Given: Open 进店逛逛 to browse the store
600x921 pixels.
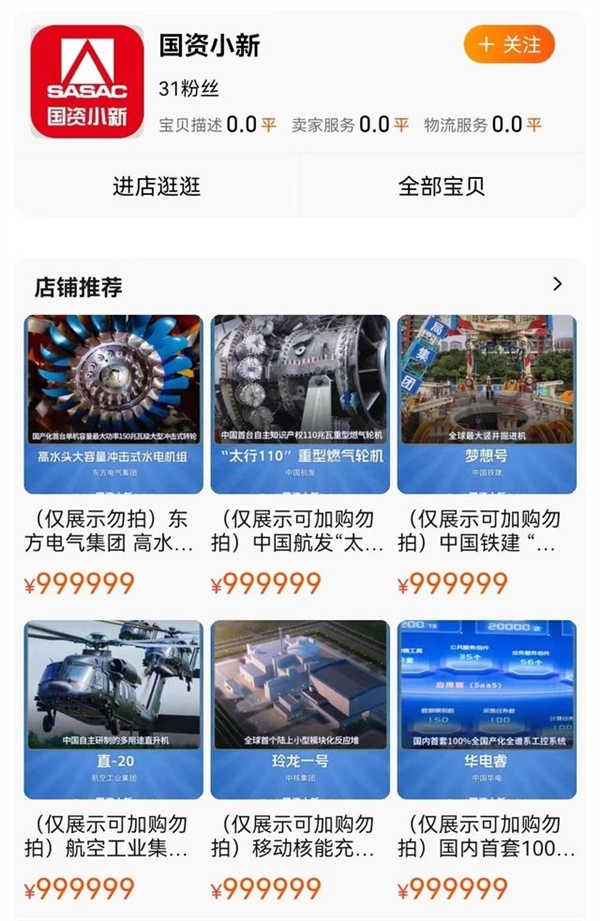Looking at the screenshot, I should click(x=156, y=186).
